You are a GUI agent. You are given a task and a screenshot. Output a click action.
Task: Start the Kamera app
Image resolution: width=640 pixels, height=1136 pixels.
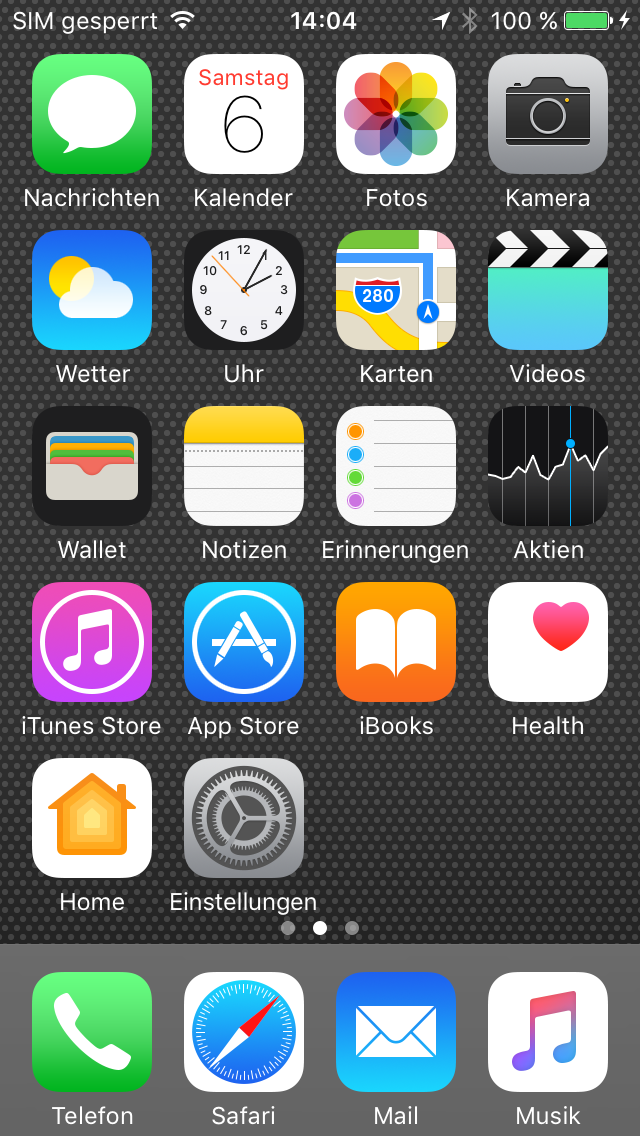tap(548, 114)
